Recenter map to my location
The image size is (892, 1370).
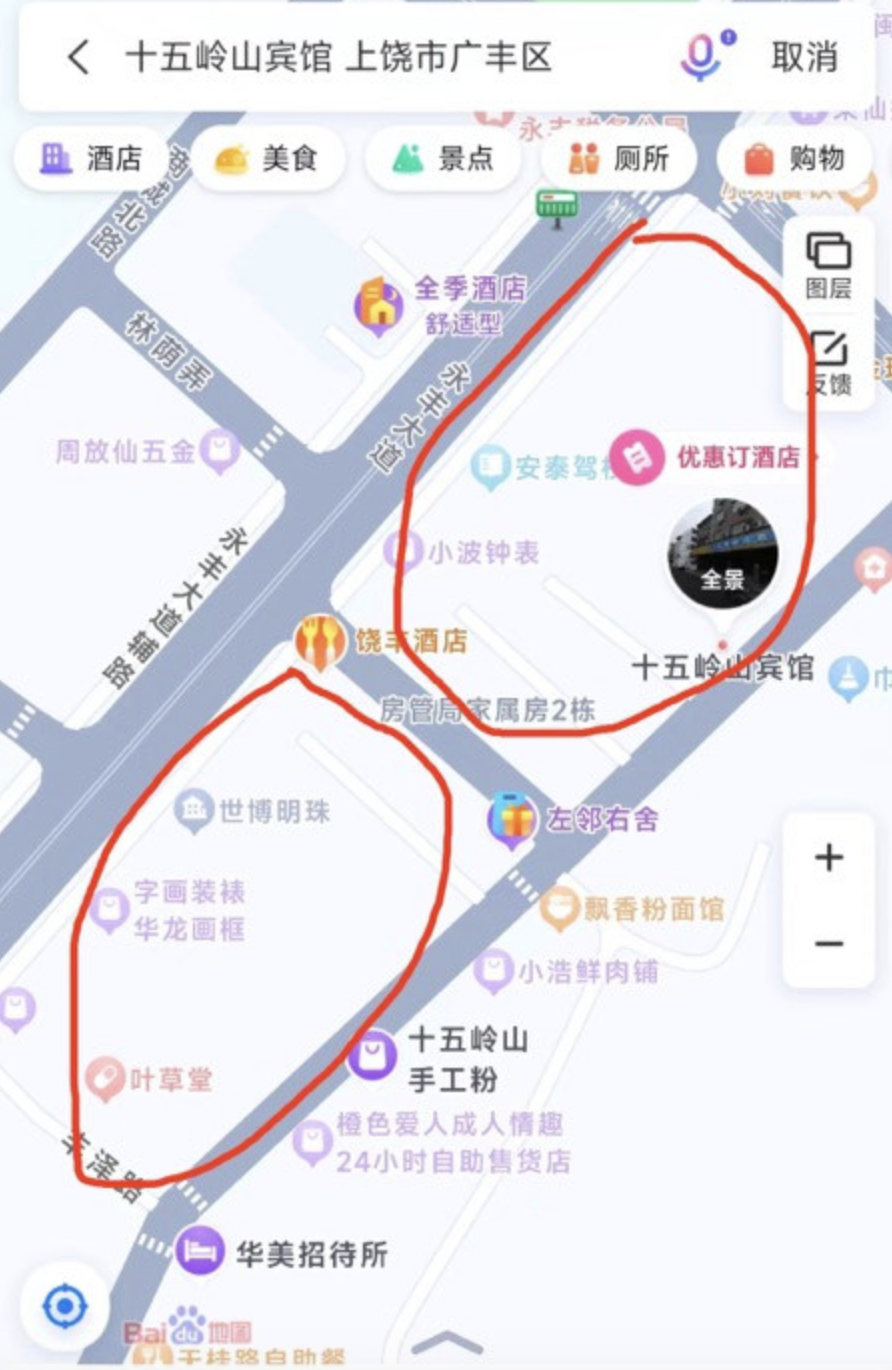(x=64, y=1306)
